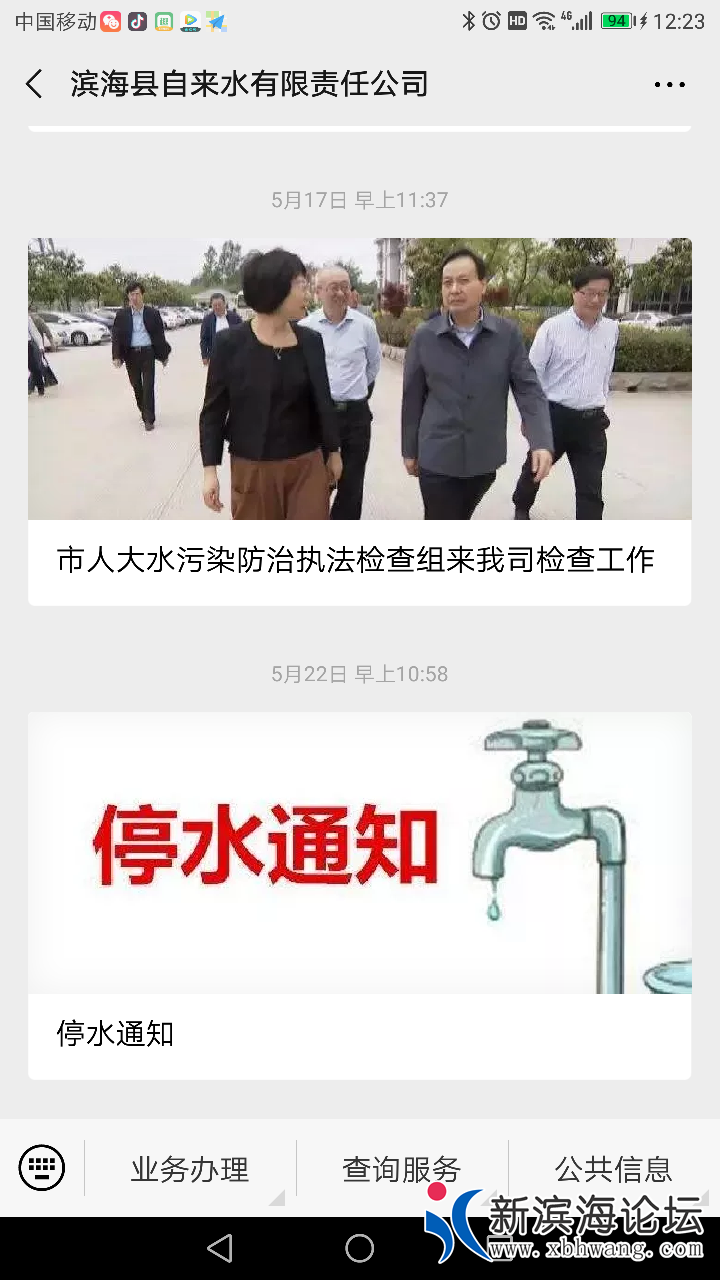The image size is (720, 1280).
Task: Open the 停水通知 article card
Action: coord(359,895)
